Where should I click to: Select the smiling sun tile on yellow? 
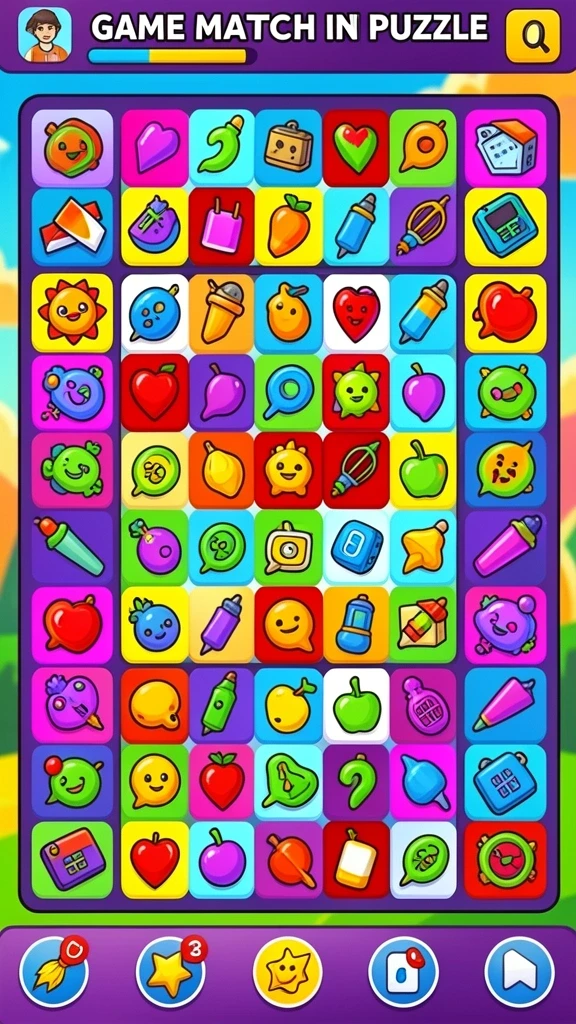point(72,313)
